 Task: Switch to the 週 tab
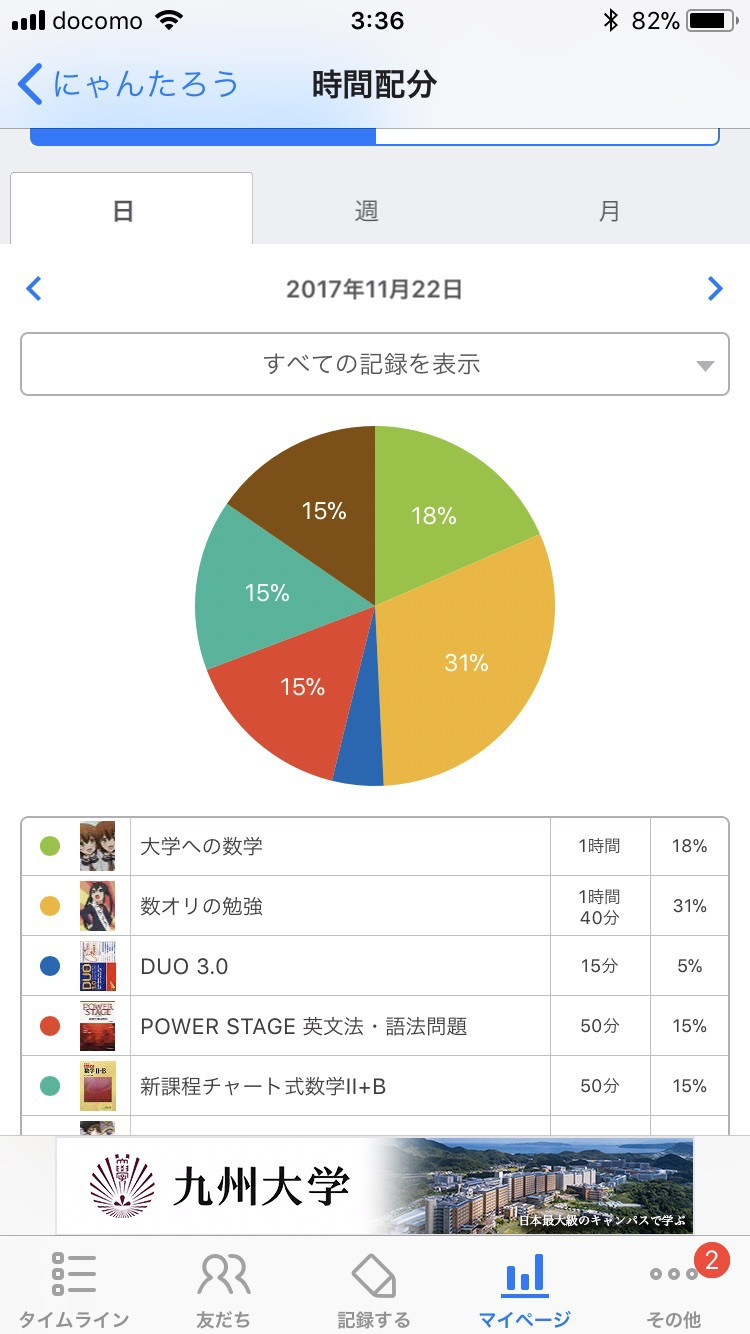[x=366, y=211]
